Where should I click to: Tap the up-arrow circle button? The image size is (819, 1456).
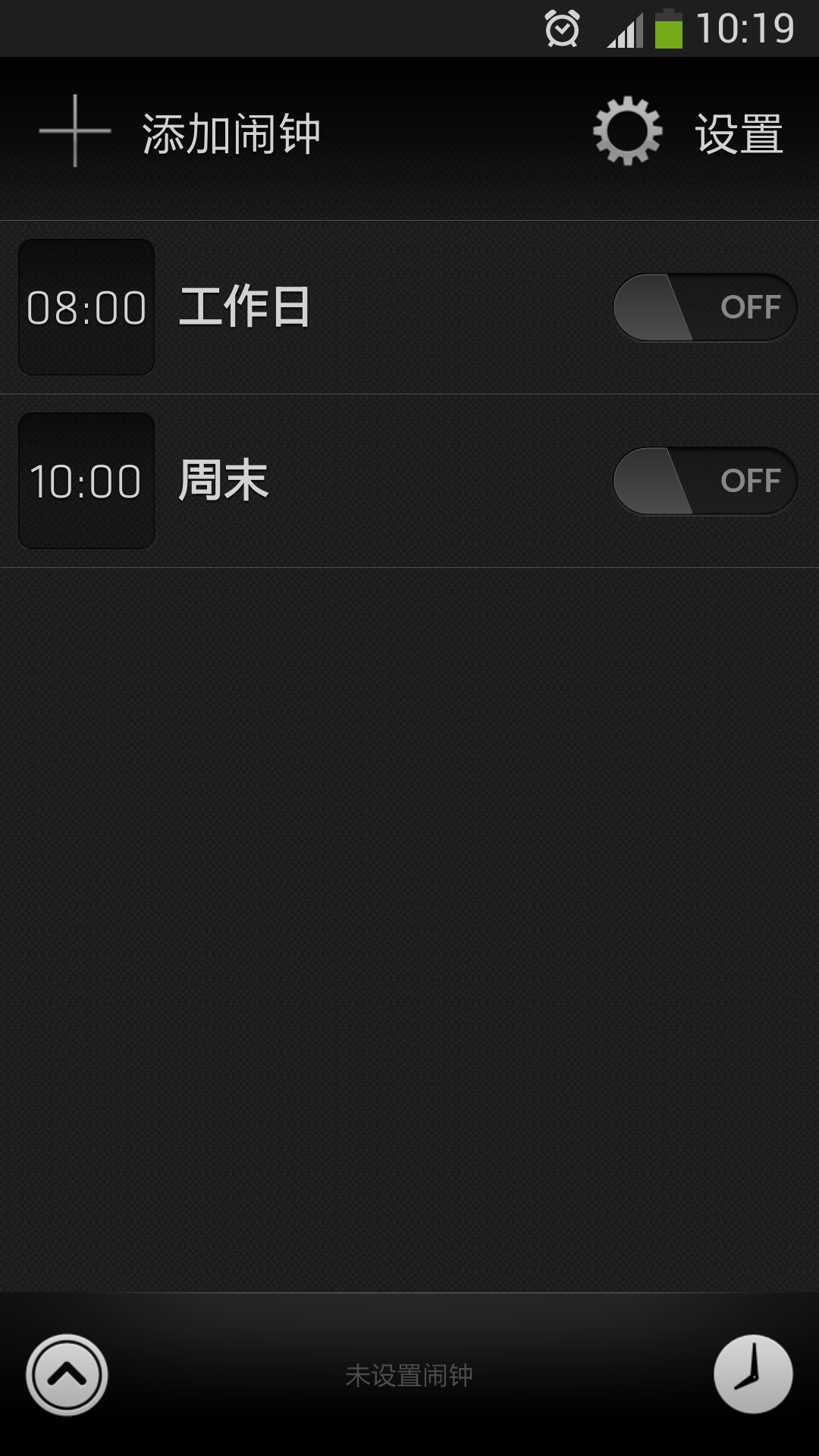pos(67,1375)
